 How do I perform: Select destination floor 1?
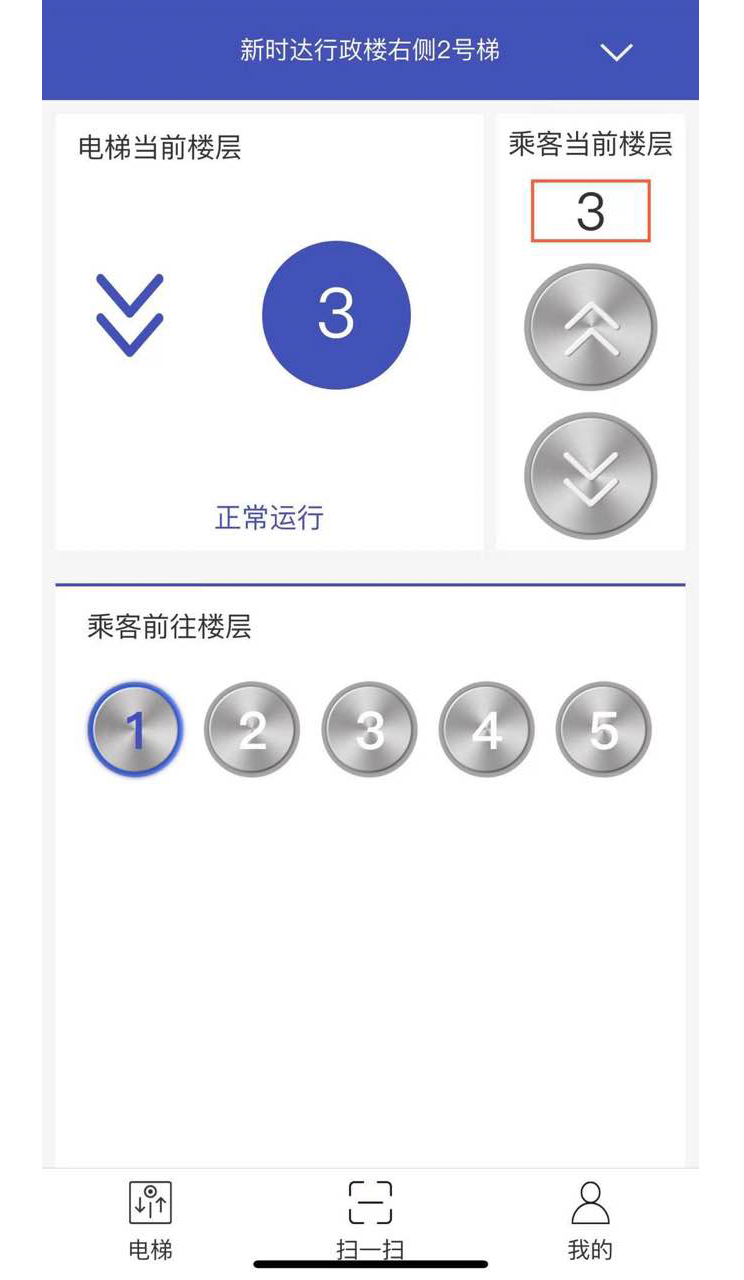click(x=135, y=731)
